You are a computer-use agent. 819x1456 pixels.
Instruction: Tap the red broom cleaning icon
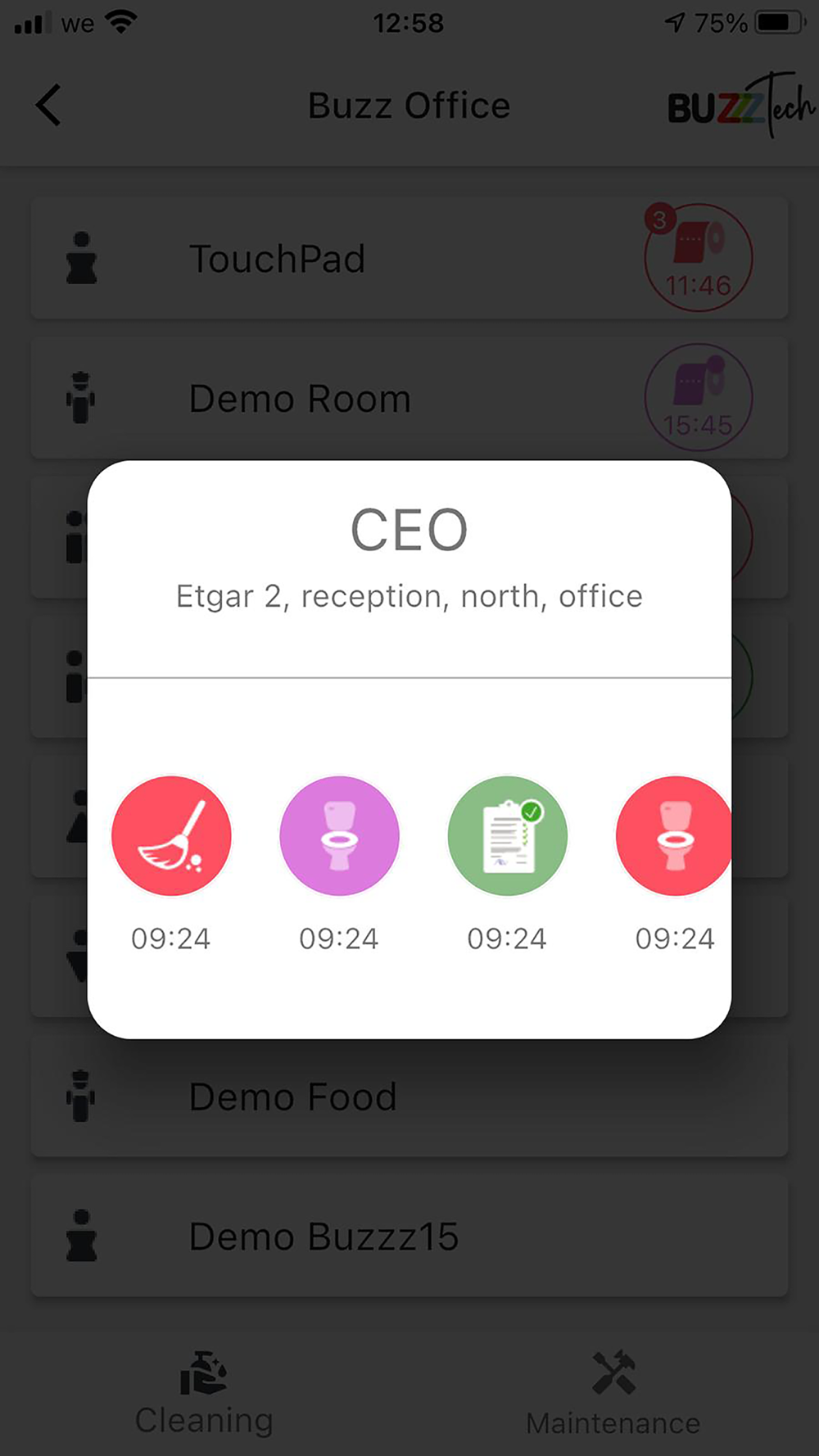click(x=171, y=836)
